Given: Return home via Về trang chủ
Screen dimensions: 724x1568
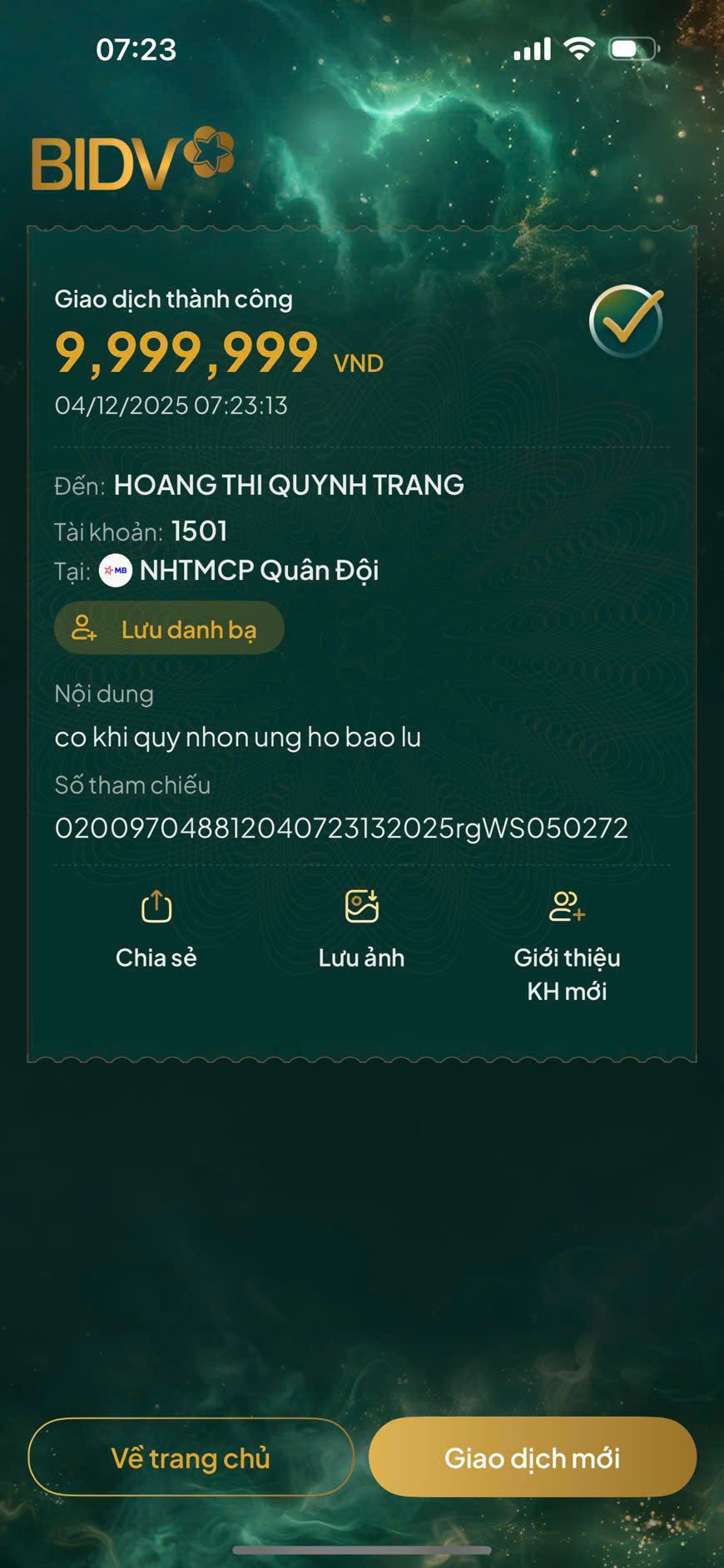Looking at the screenshot, I should point(191,1457).
